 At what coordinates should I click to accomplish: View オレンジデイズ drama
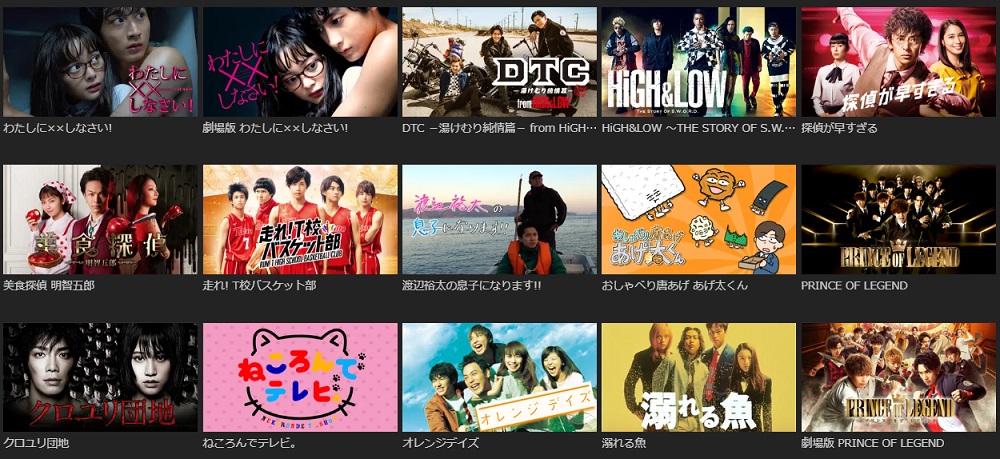[x=499, y=377]
